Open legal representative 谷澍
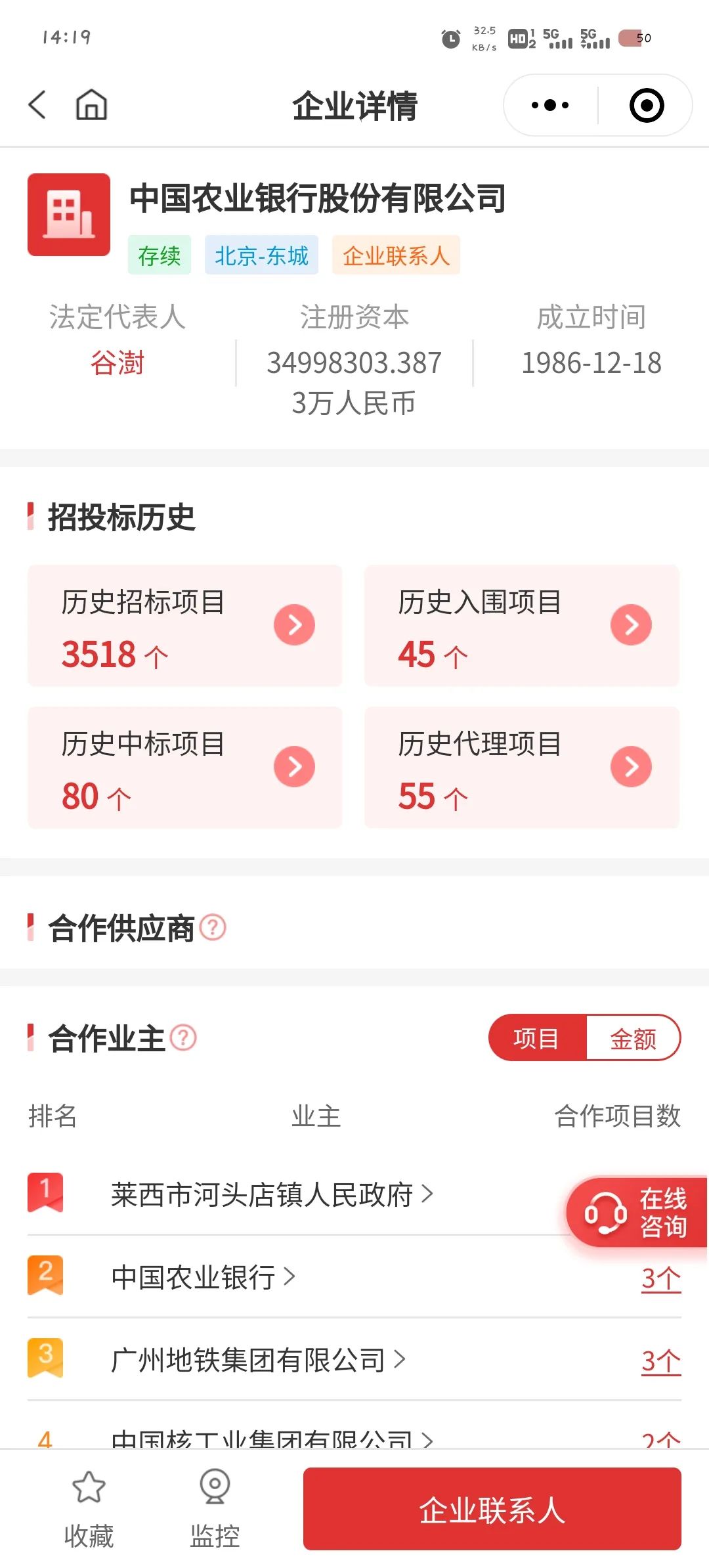Image resolution: width=709 pixels, height=1568 pixels. [118, 363]
